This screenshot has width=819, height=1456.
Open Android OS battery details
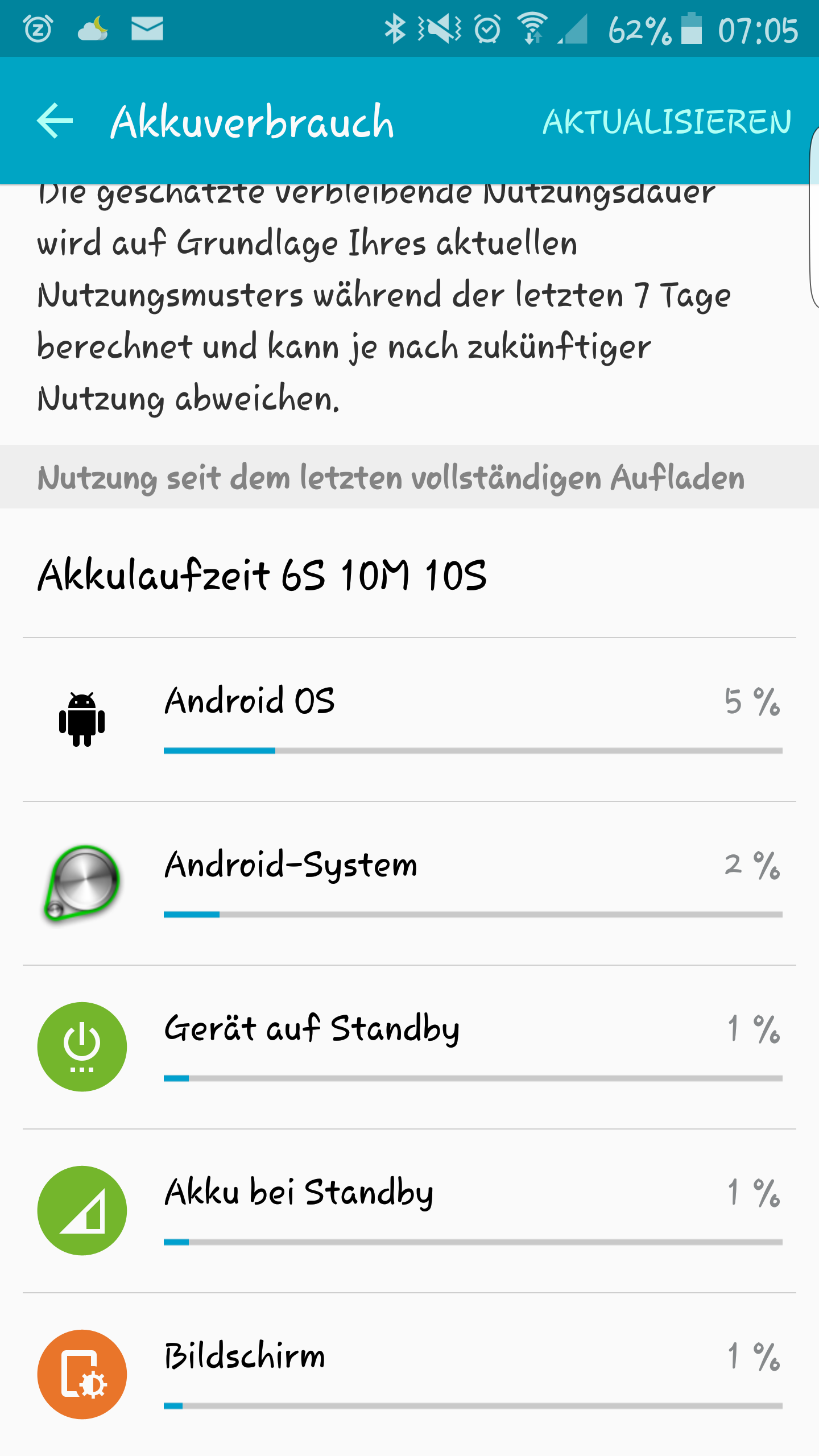click(x=409, y=719)
